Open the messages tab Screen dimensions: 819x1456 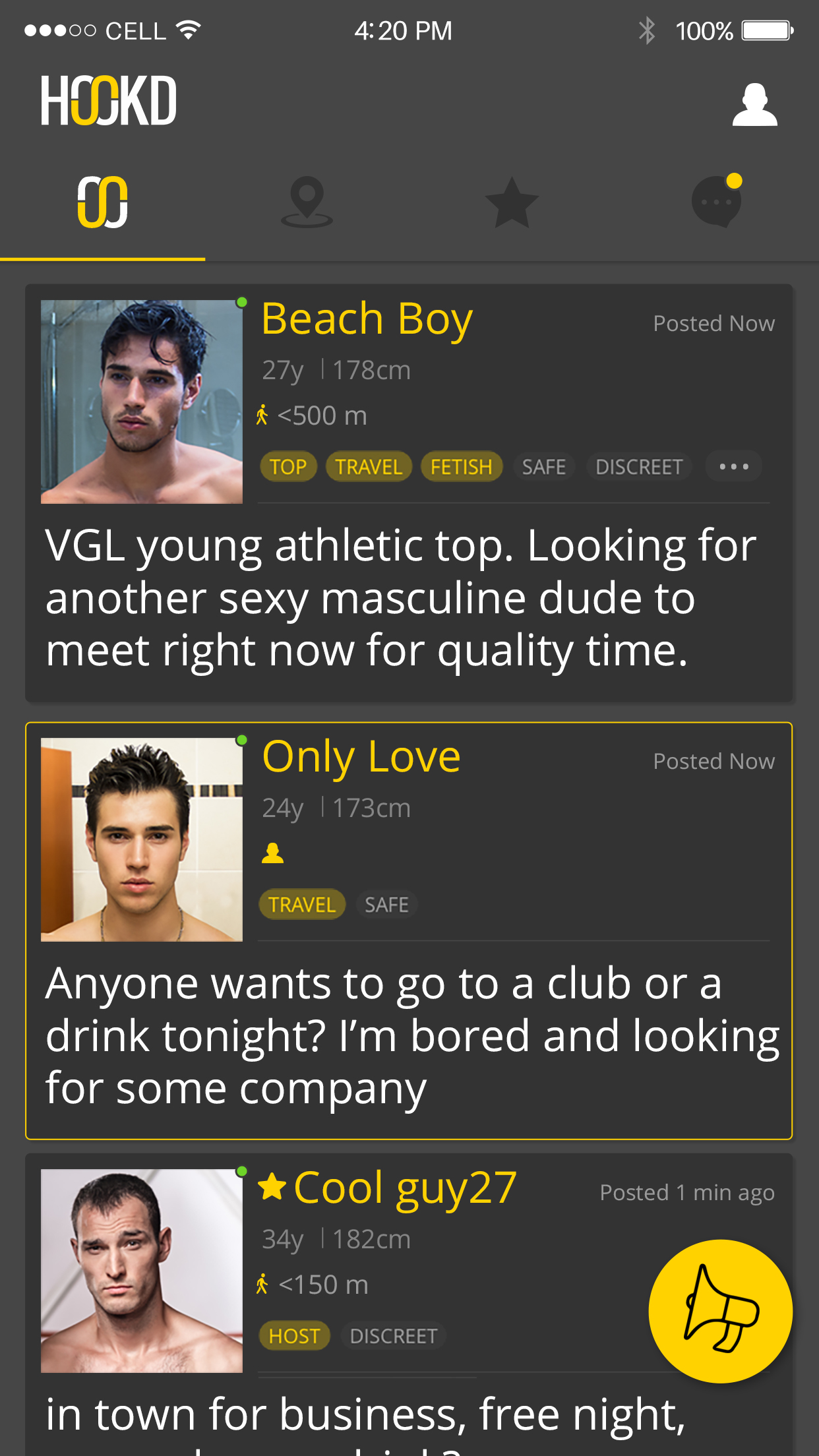point(717,201)
